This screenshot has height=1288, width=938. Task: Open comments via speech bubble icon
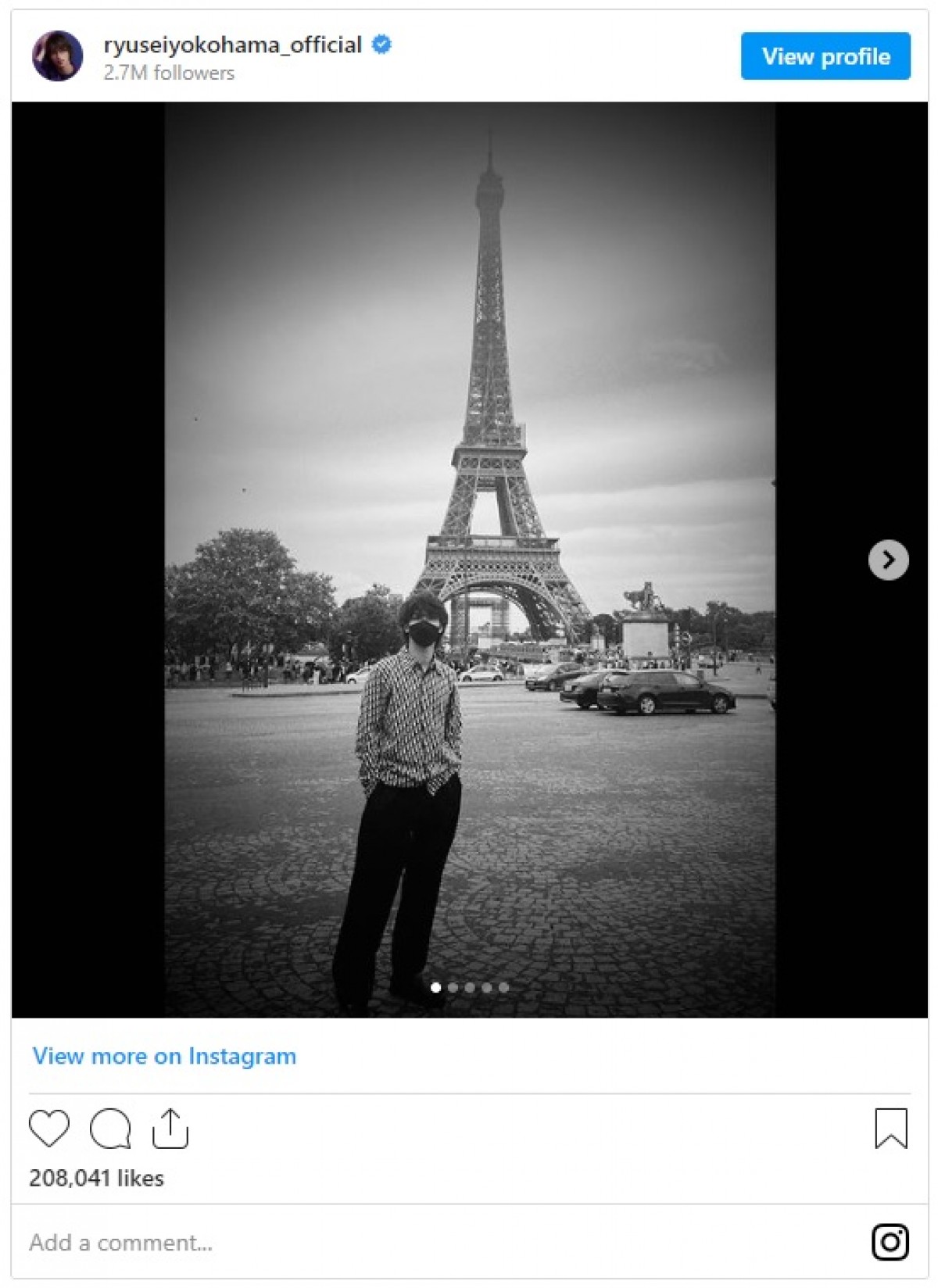coord(110,1128)
